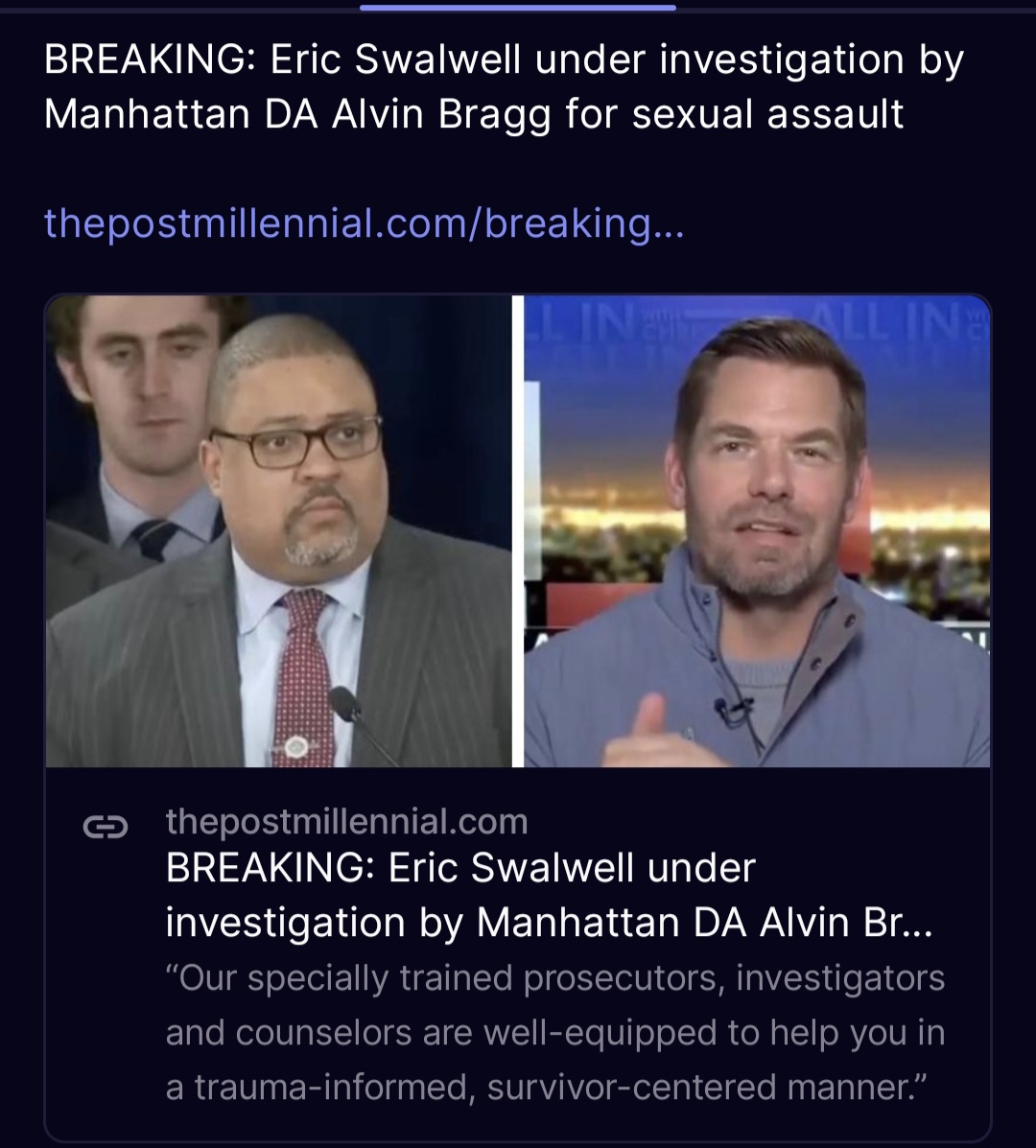The image size is (1036, 1148).
Task: Select the breaking news headline text
Action: 480,86
